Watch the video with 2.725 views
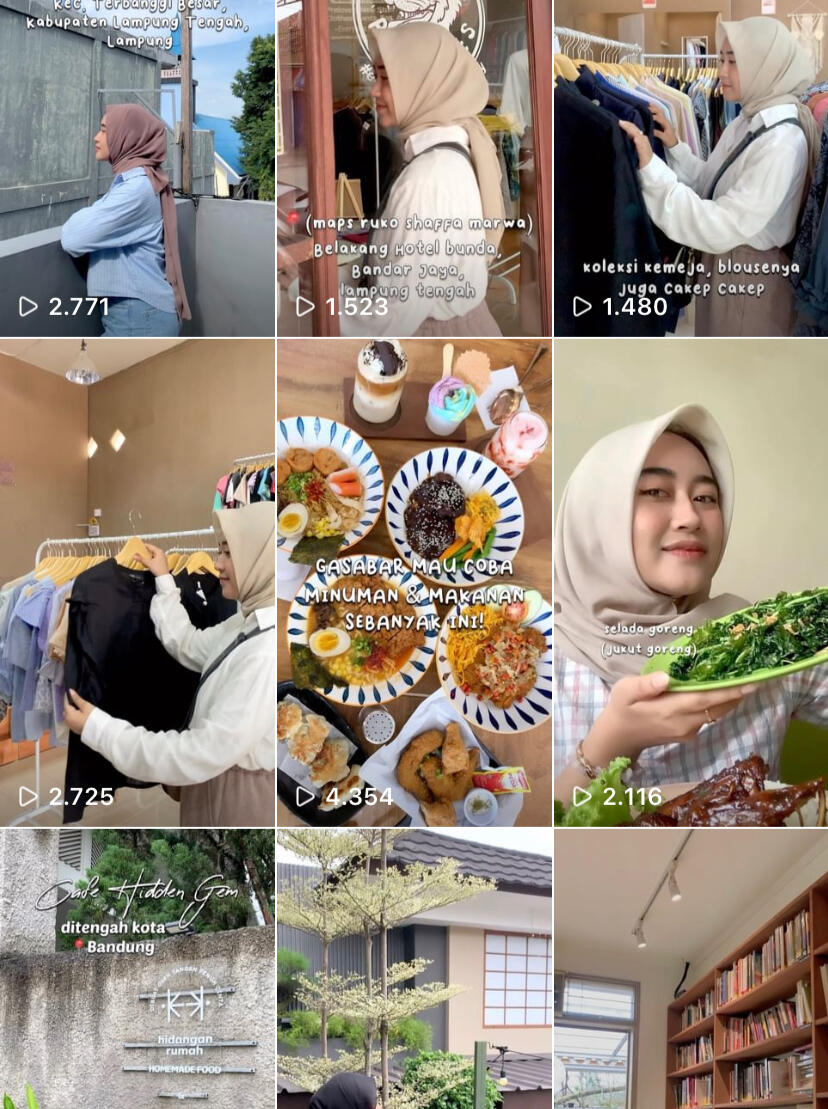The height and width of the screenshot is (1109, 828). (x=137, y=582)
